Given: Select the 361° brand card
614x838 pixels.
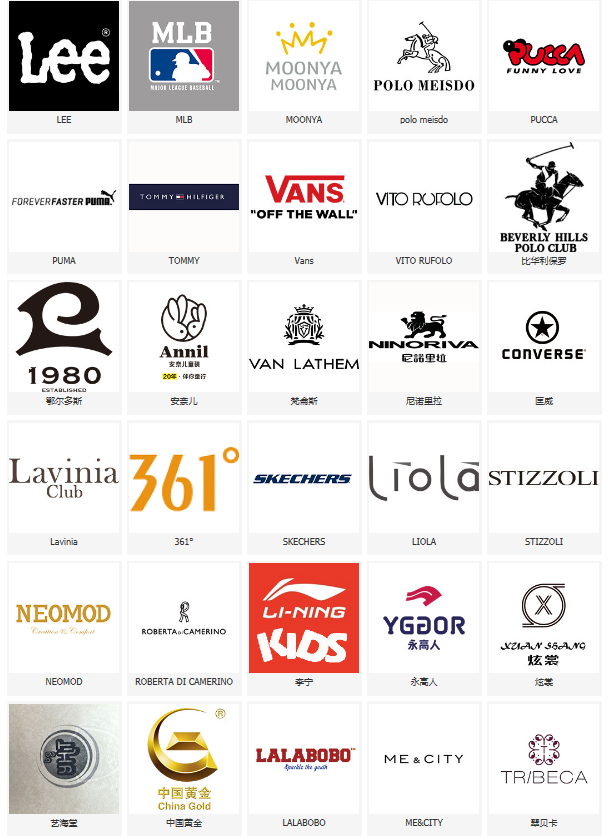Looking at the screenshot, I should [x=184, y=478].
